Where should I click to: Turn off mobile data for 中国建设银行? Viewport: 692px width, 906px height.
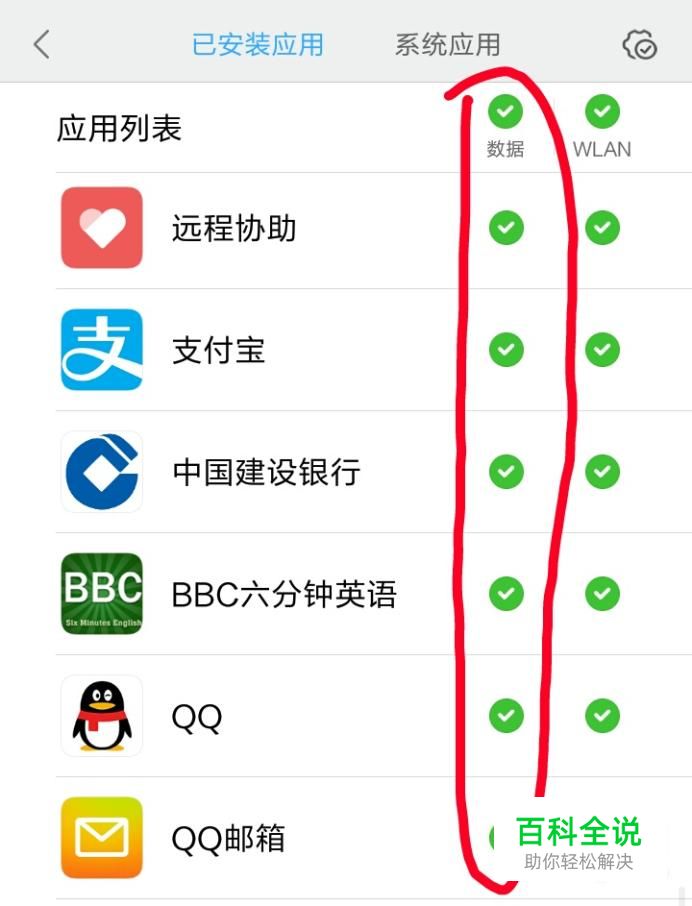click(506, 471)
